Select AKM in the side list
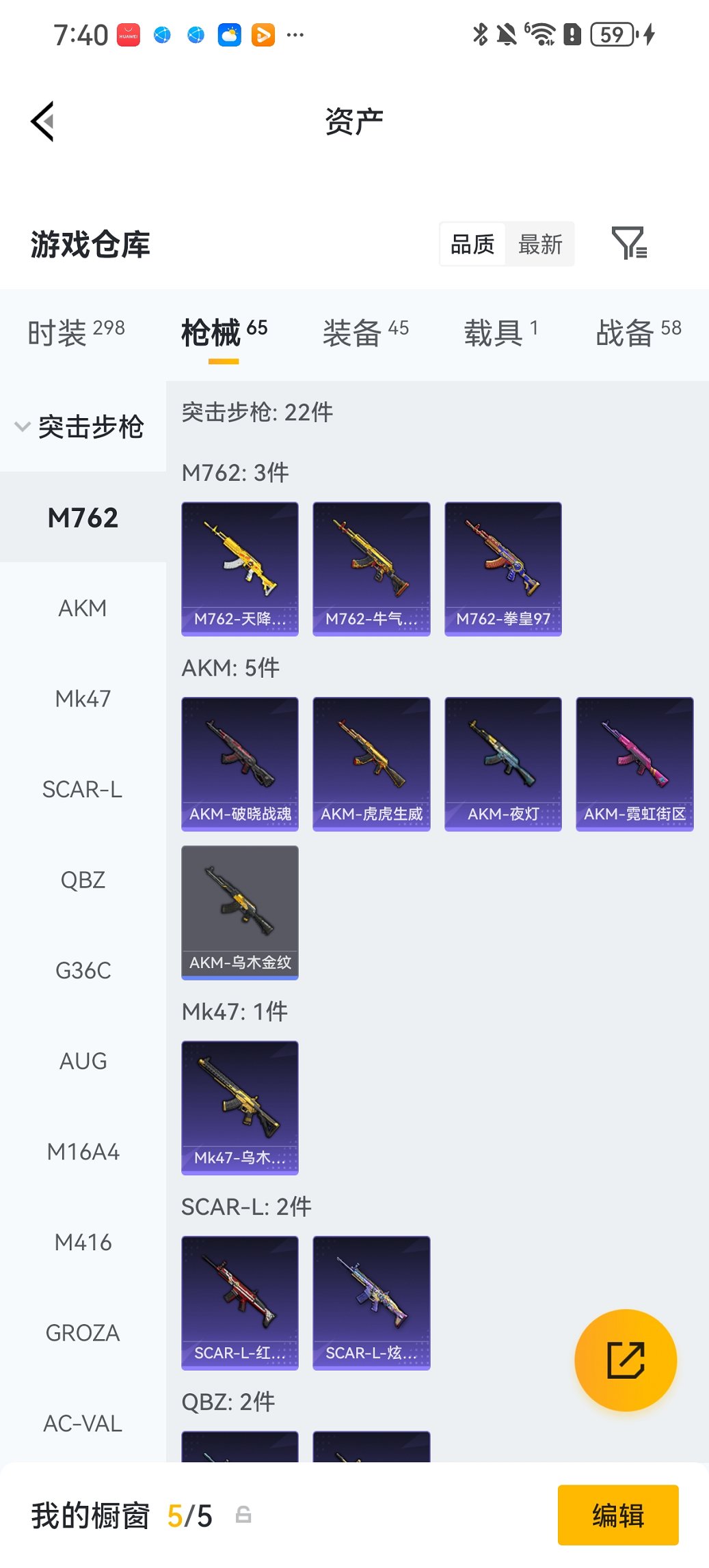Viewport: 709px width, 1568px height. [x=83, y=608]
